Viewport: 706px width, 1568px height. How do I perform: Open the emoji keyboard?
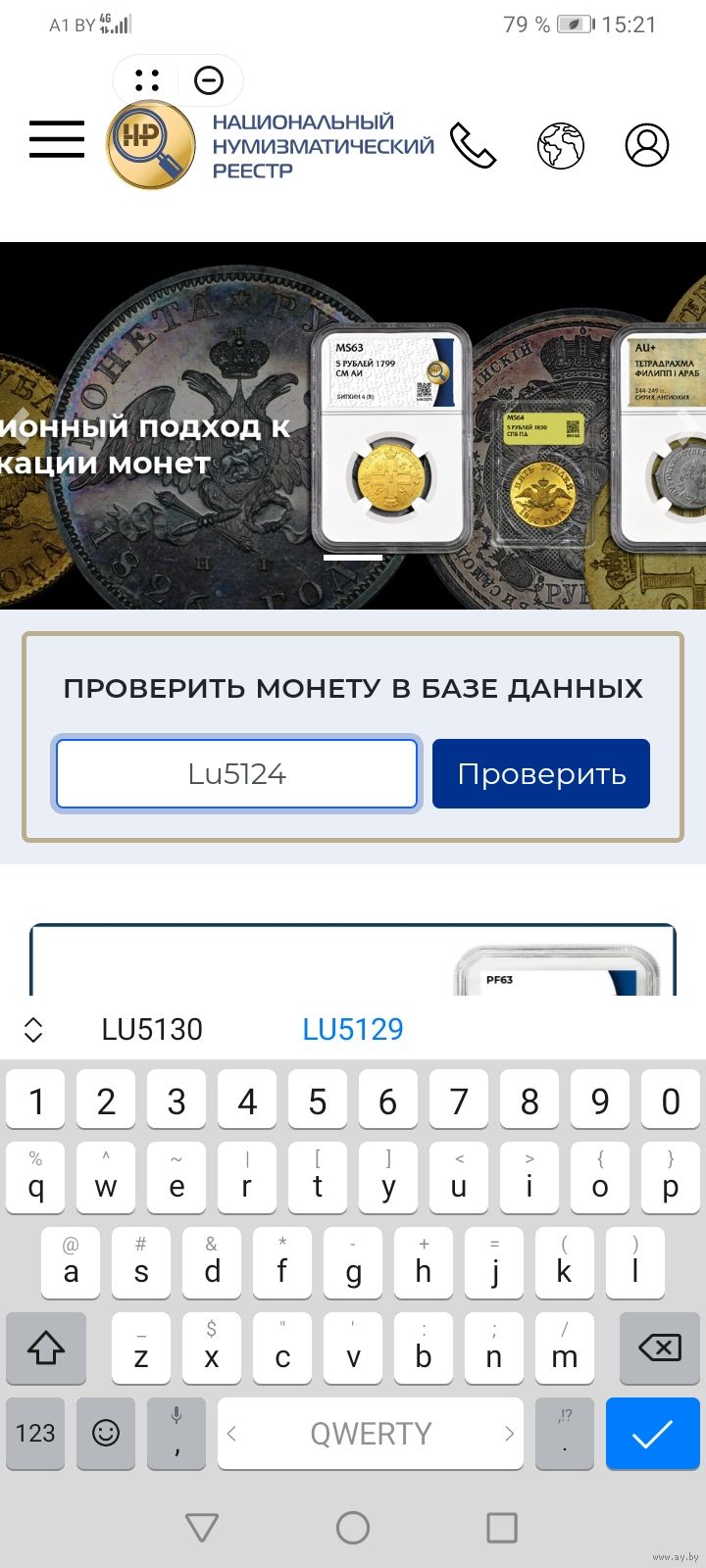[106, 1434]
